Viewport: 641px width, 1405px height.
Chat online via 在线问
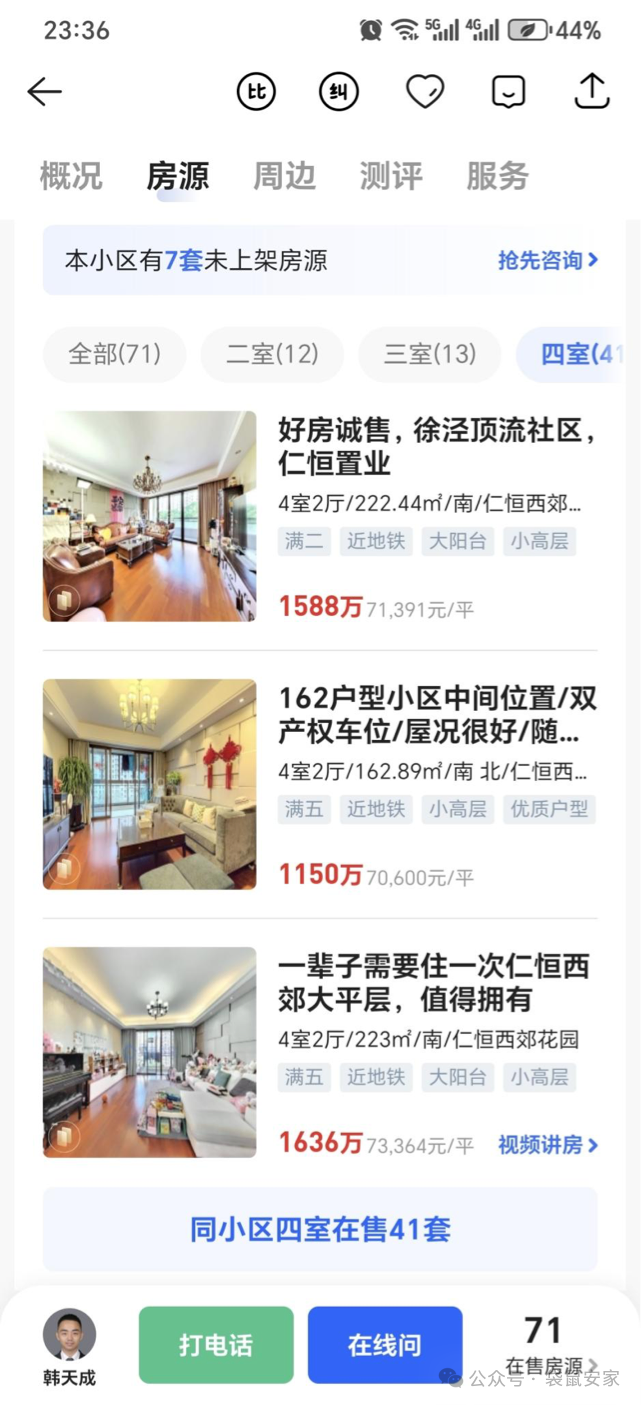click(x=385, y=1345)
